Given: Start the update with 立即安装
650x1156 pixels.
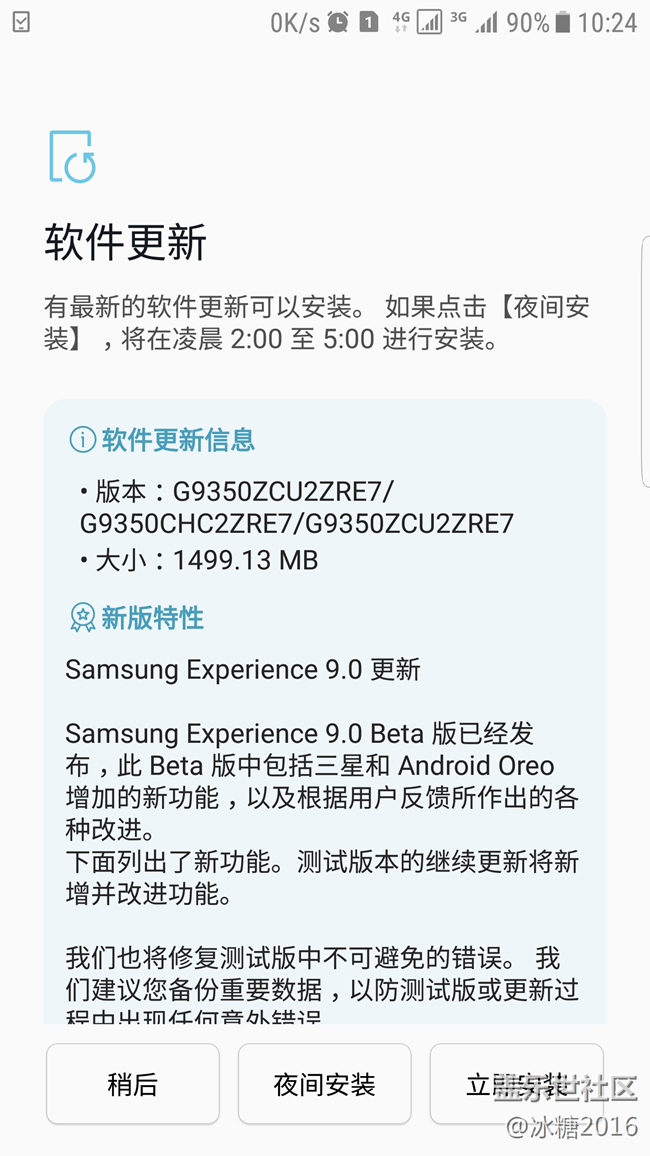Looking at the screenshot, I should [x=515, y=1085].
